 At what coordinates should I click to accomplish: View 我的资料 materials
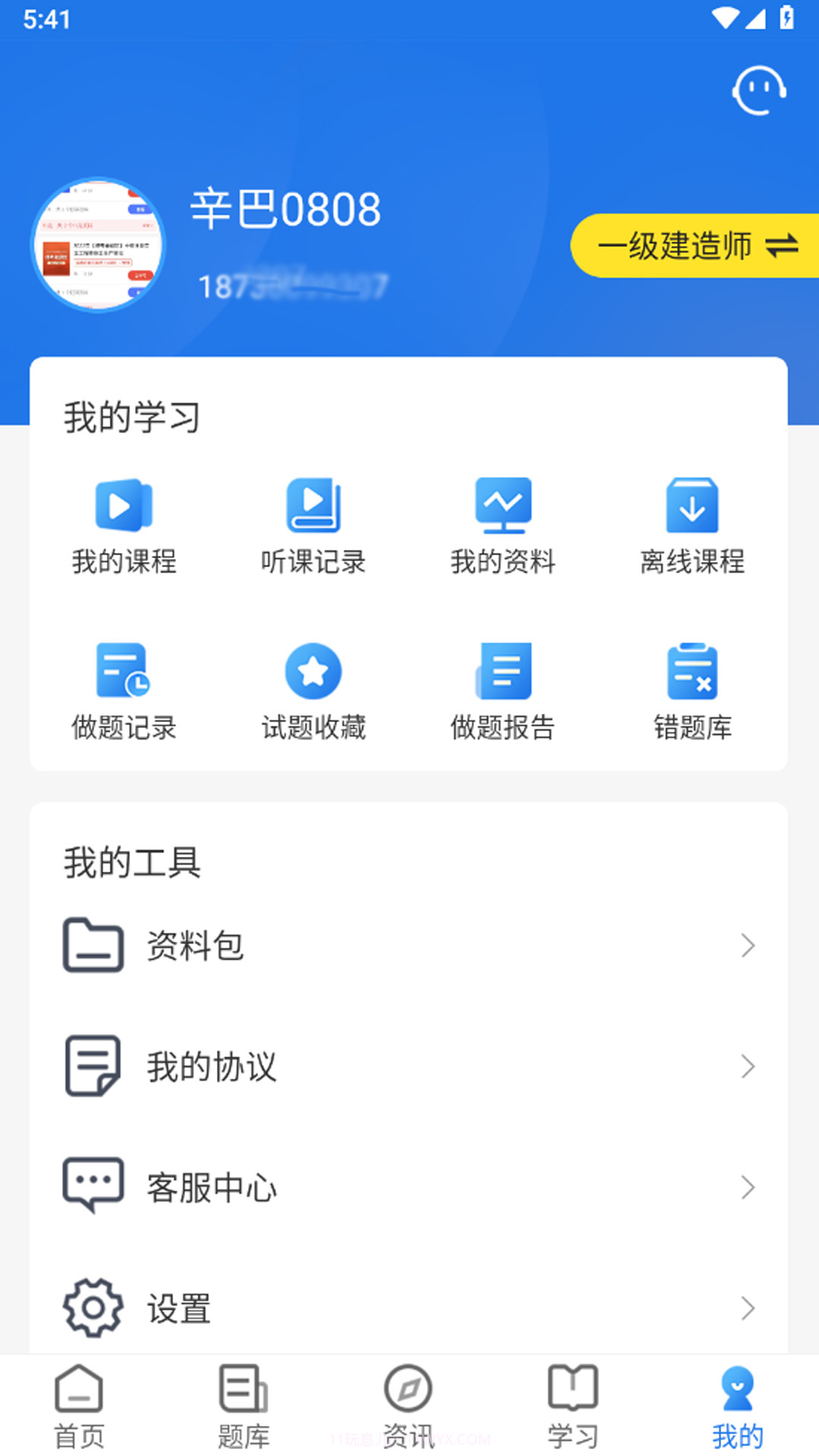pyautogui.click(x=504, y=523)
